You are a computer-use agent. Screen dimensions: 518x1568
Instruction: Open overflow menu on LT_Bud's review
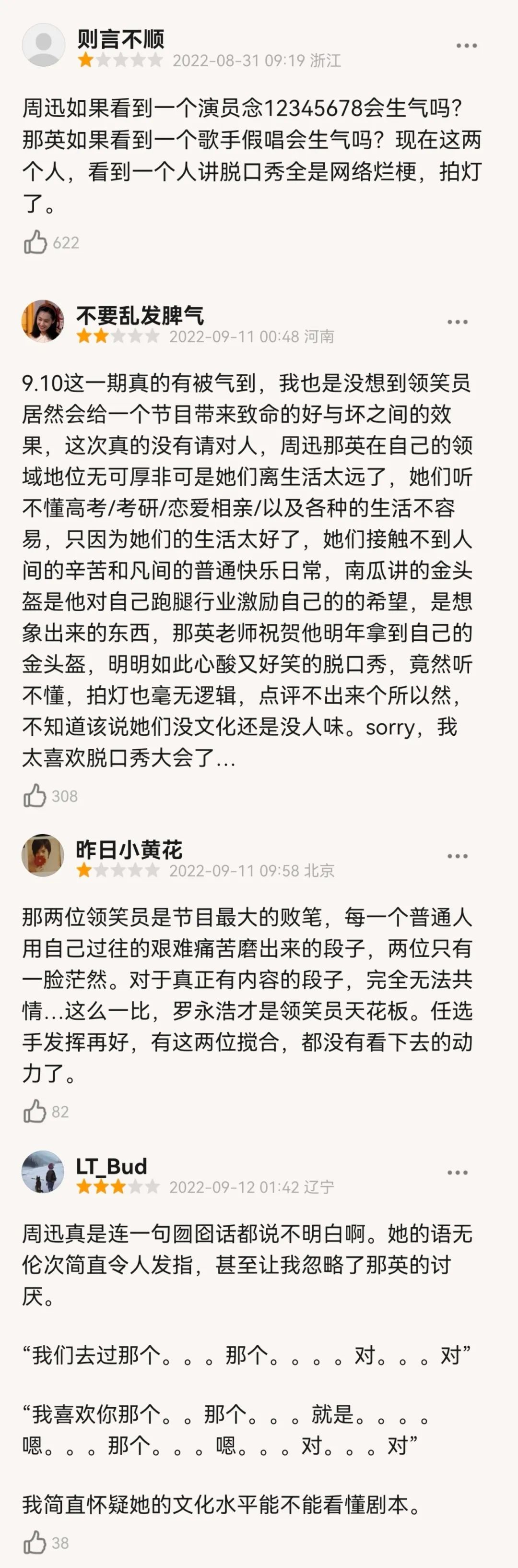pyautogui.click(x=457, y=1173)
